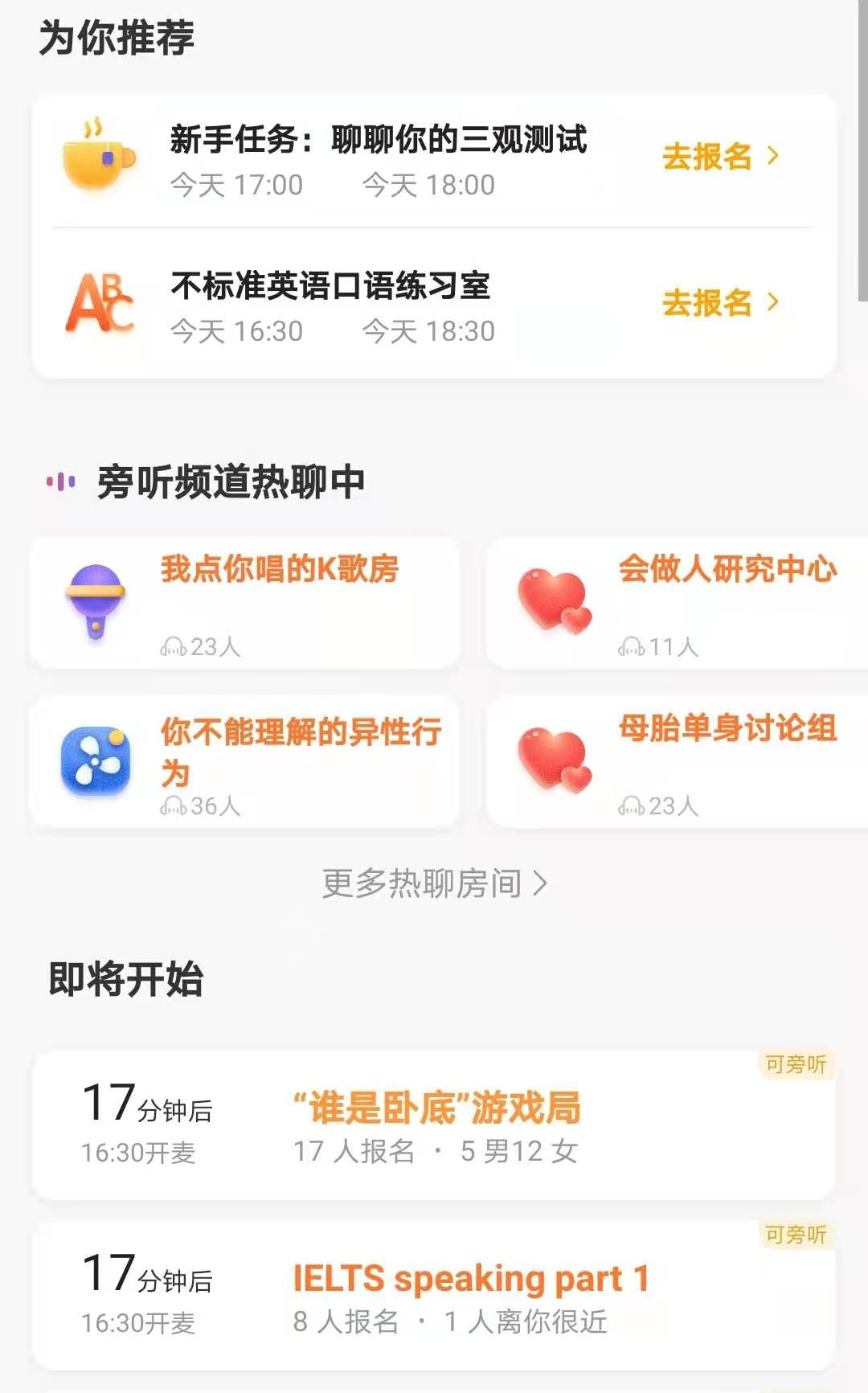Tap 去报名 for 新手任务三观测试
Screen dimensions: 868x1393
pos(719,157)
